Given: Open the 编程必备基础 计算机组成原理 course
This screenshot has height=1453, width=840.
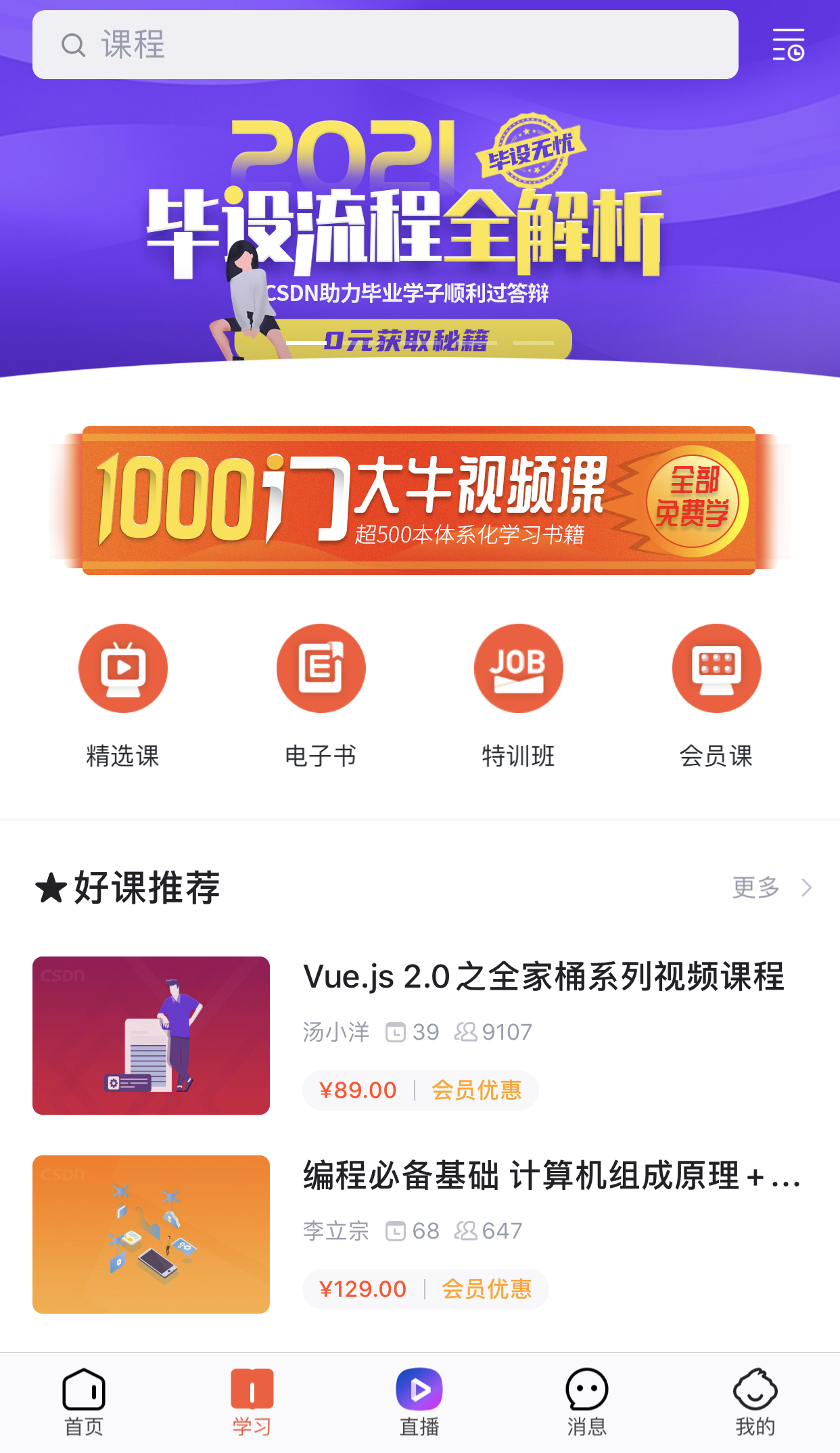Looking at the screenshot, I should [551, 1176].
